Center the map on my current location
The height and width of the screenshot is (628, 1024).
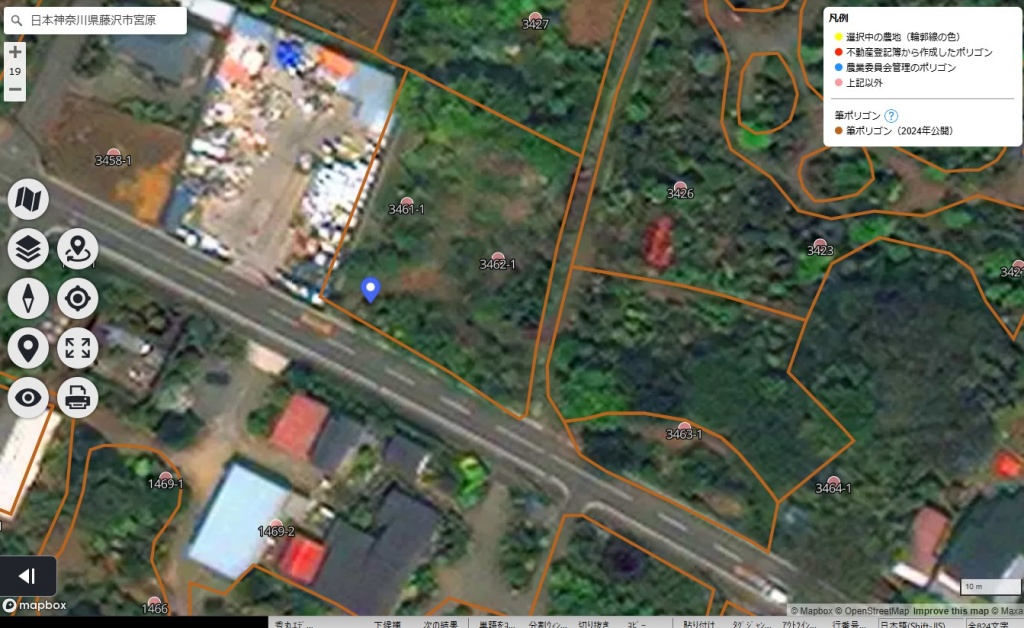pos(77,298)
